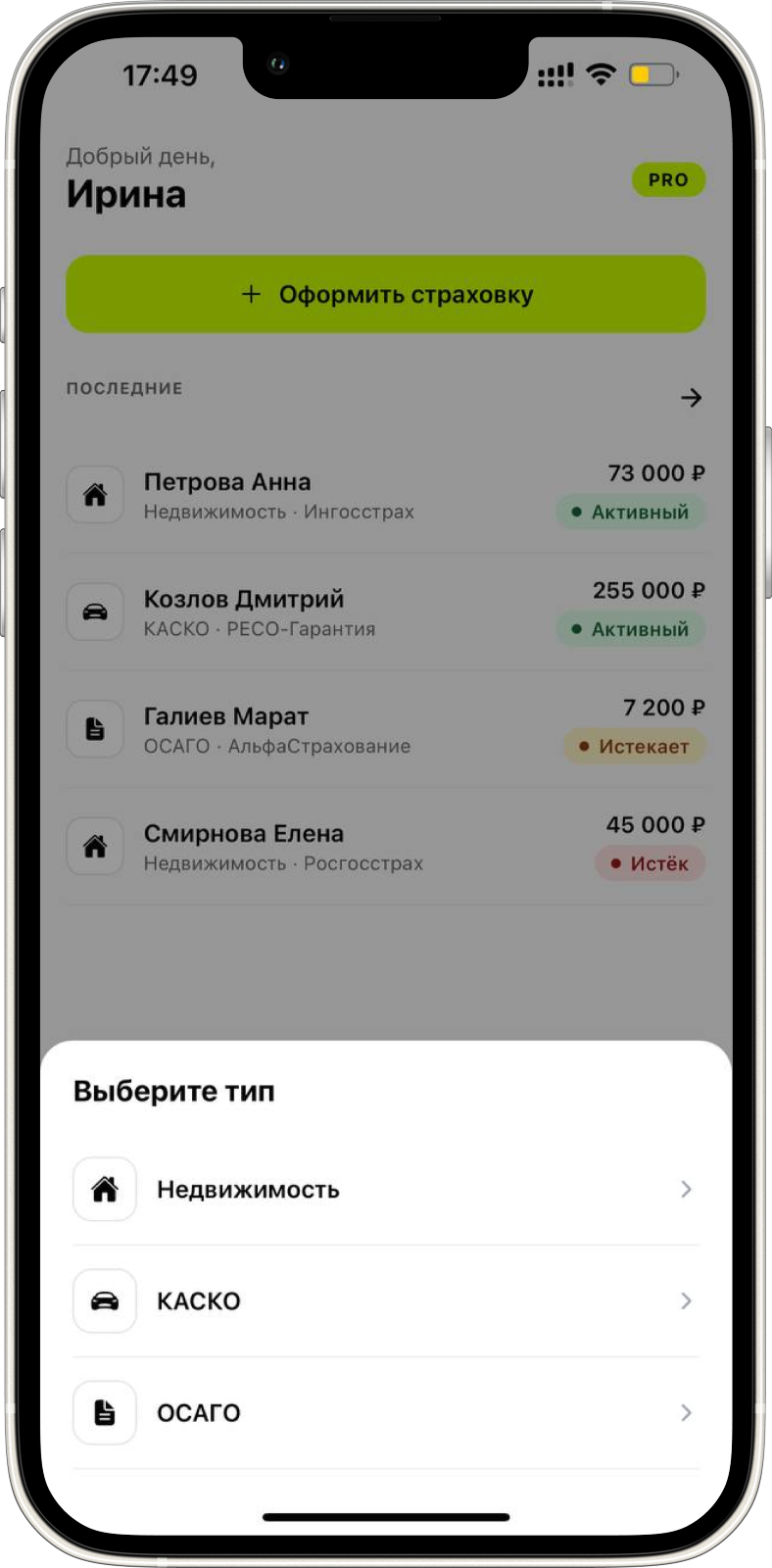Tap the Истекает status badge for Галиев Марат
The width and height of the screenshot is (772, 1568).
tap(632, 746)
